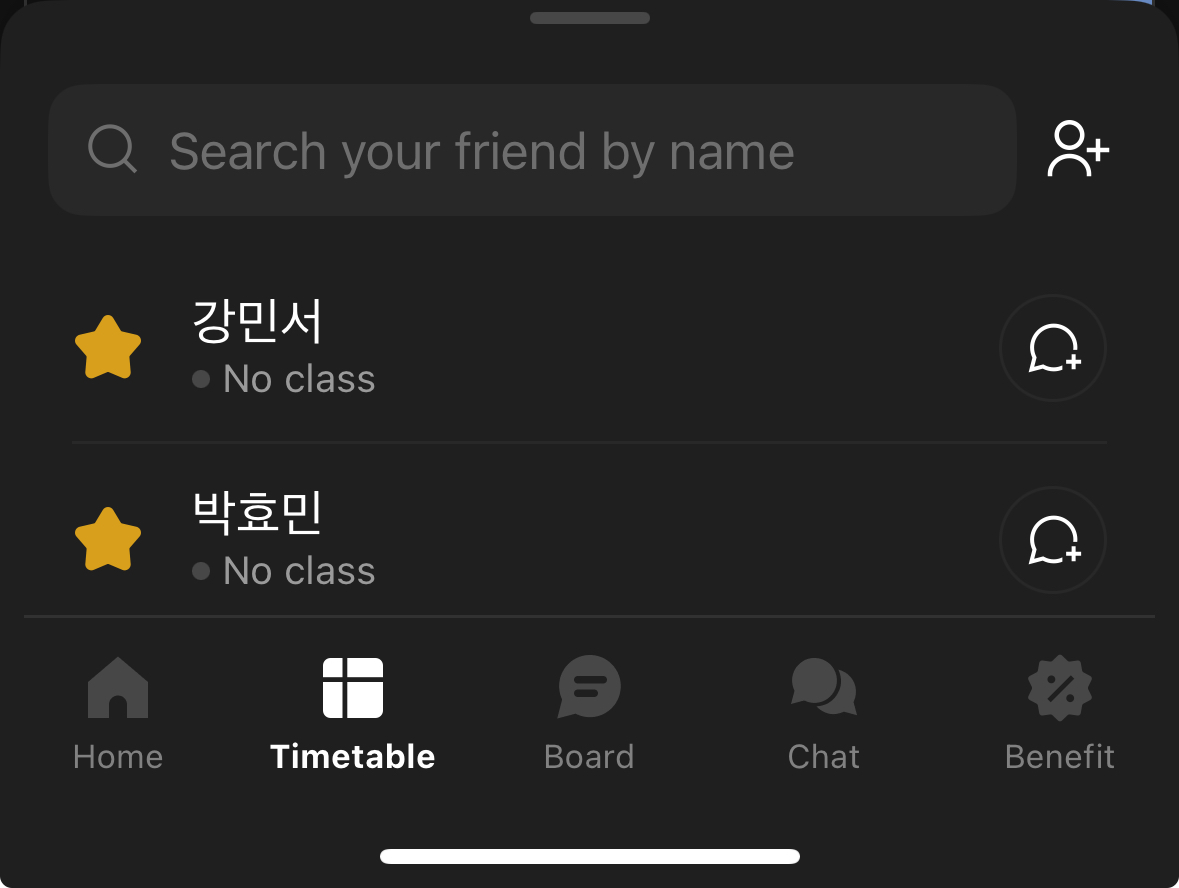Open 강민서's timetable row
Screen dimensions: 1179x888
(x=590, y=347)
